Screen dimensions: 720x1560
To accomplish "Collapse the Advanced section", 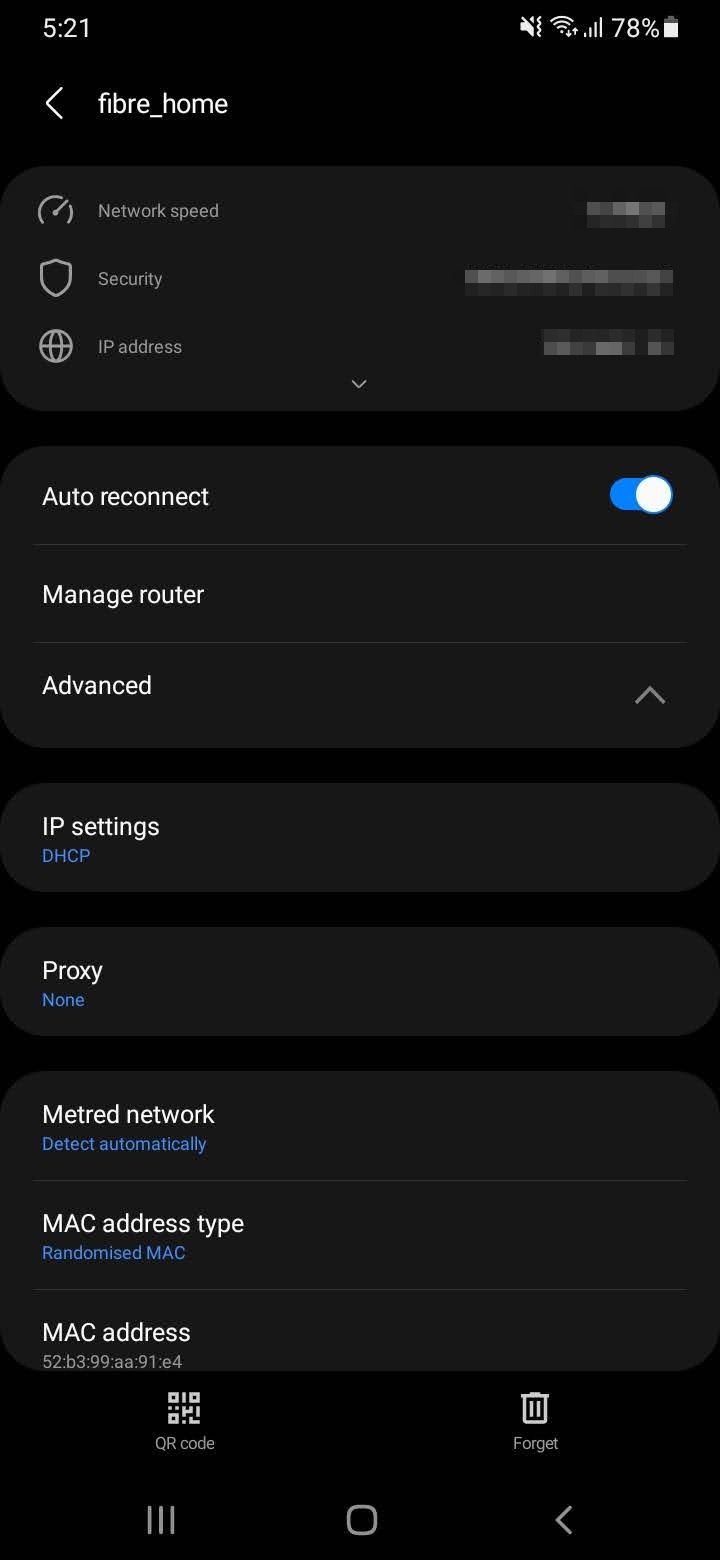I will click(650, 694).
